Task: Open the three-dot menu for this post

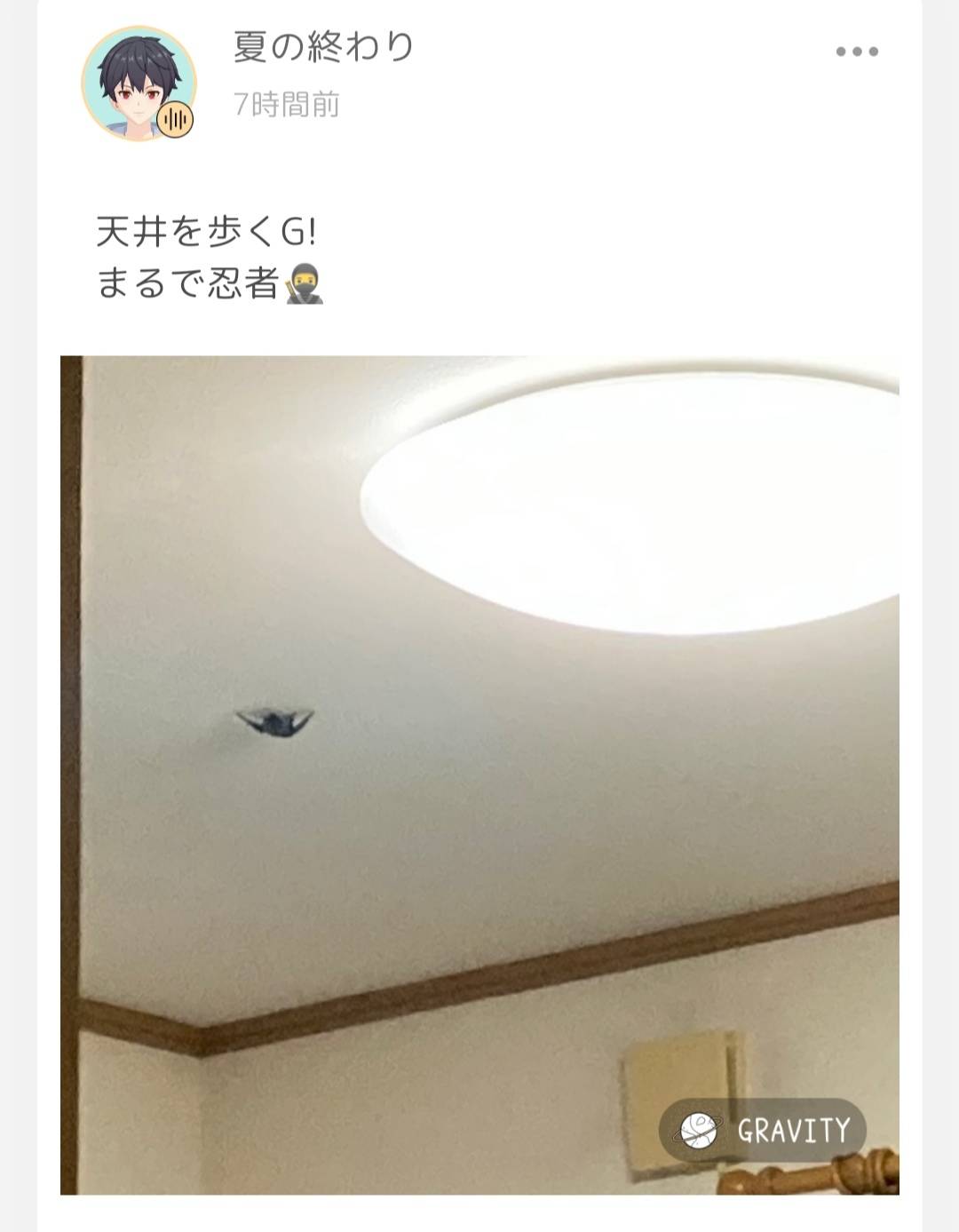Action: click(x=857, y=52)
